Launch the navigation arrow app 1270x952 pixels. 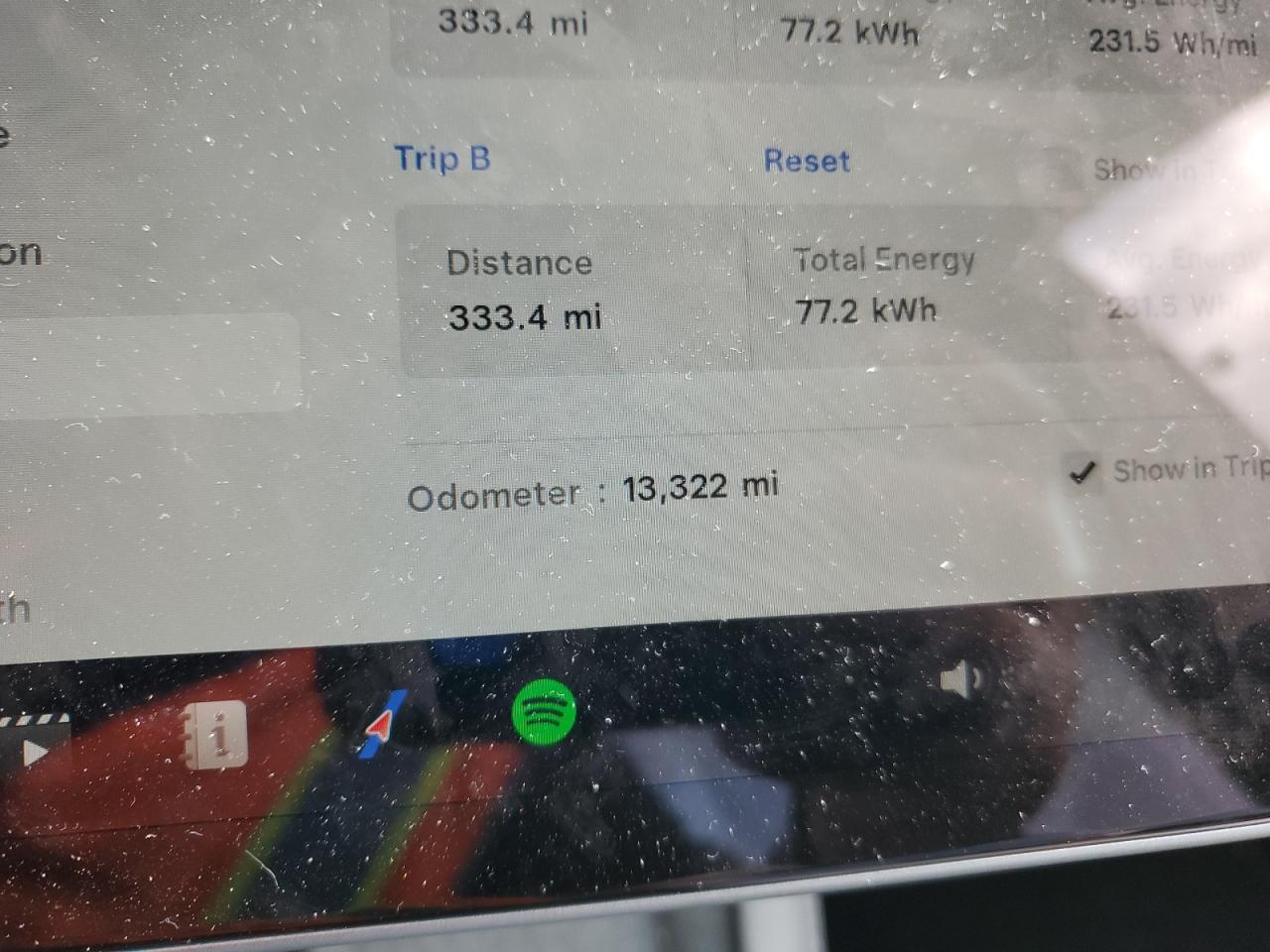tap(383, 726)
